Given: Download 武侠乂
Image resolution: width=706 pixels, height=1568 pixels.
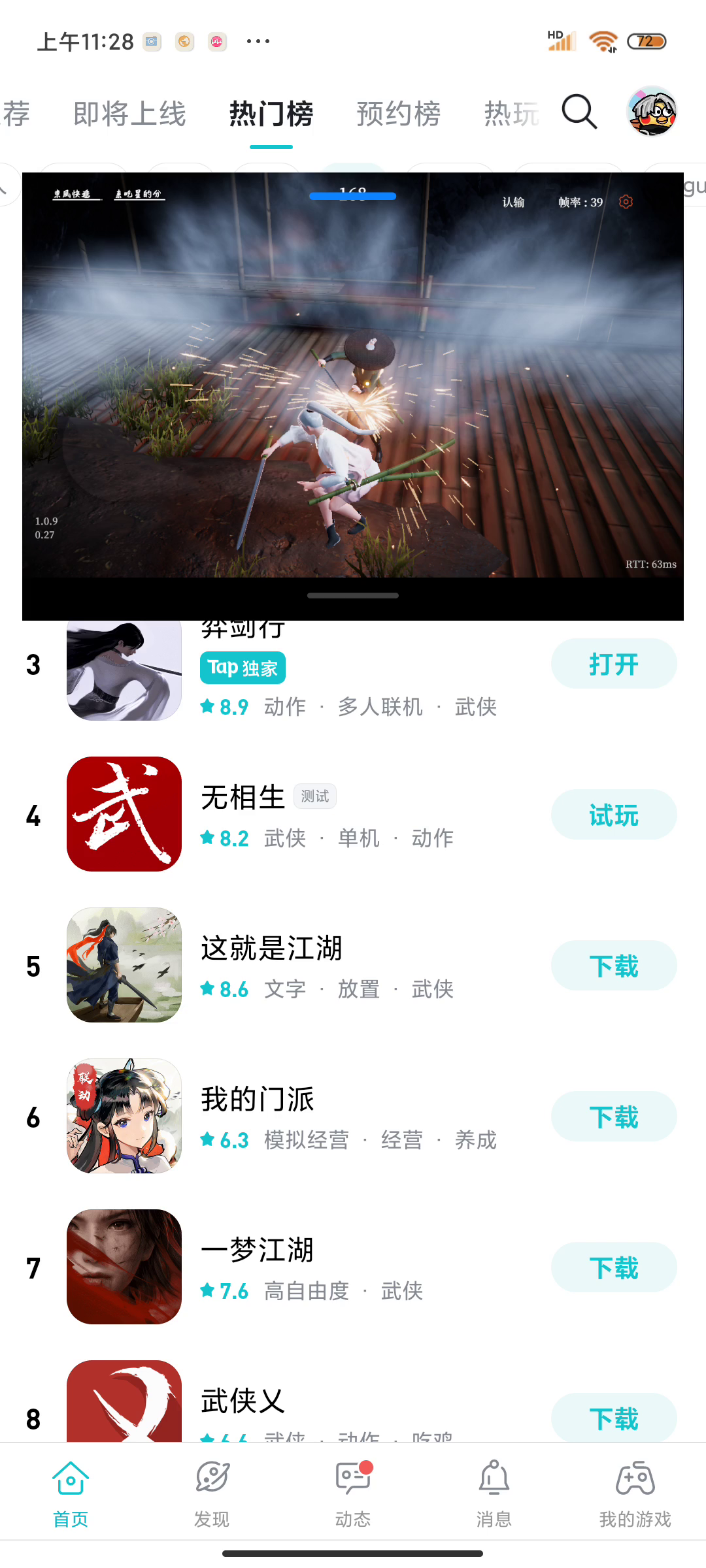Looking at the screenshot, I should [613, 1418].
